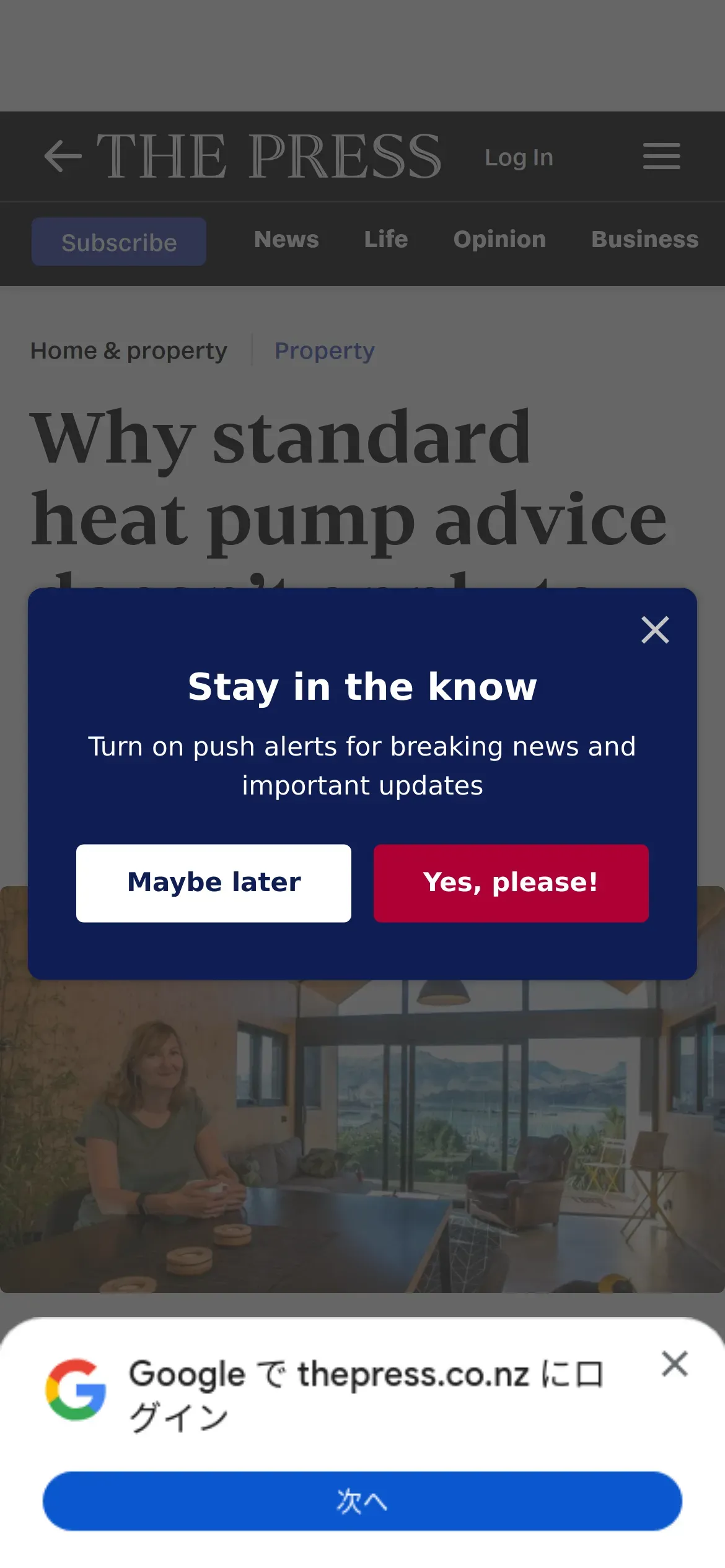Accept push alerts with Yes, please!
The height and width of the screenshot is (1568, 725).
click(x=511, y=883)
